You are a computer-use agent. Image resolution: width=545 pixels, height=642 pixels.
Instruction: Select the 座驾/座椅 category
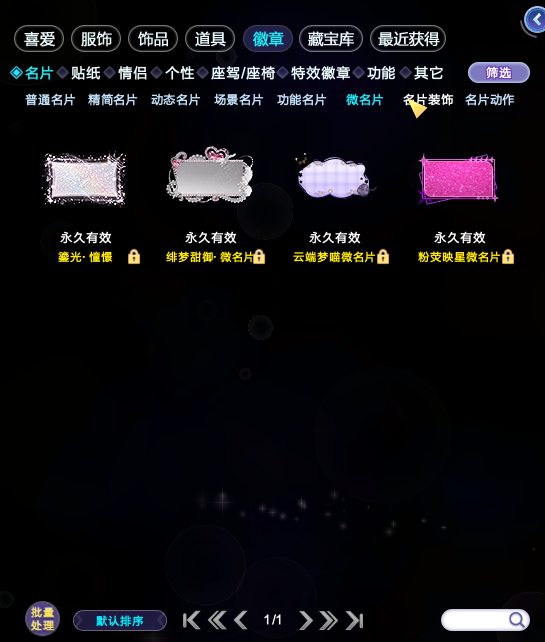click(x=242, y=73)
